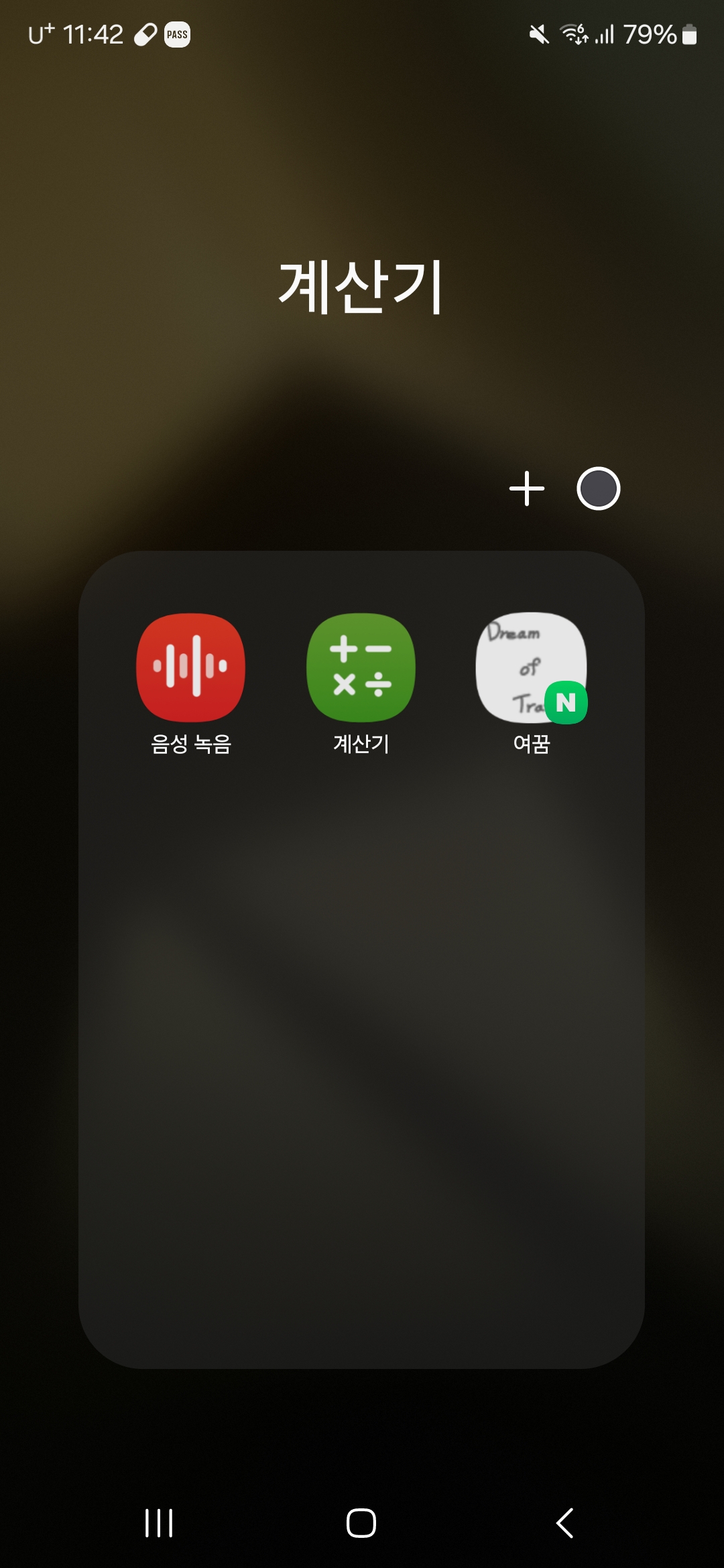Go back using the navigation bar
724x1568 pixels.
(x=564, y=1522)
